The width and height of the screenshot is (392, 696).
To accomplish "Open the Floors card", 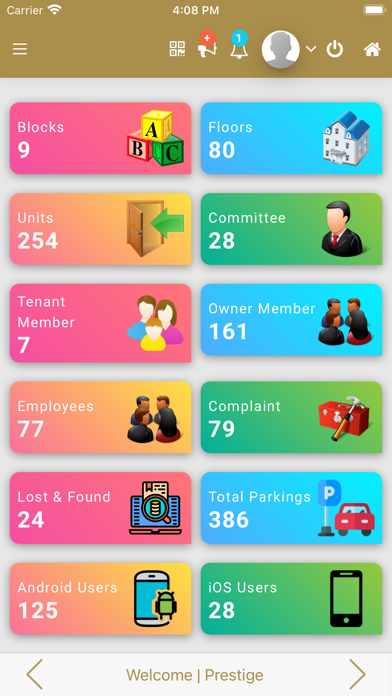I will coord(291,138).
